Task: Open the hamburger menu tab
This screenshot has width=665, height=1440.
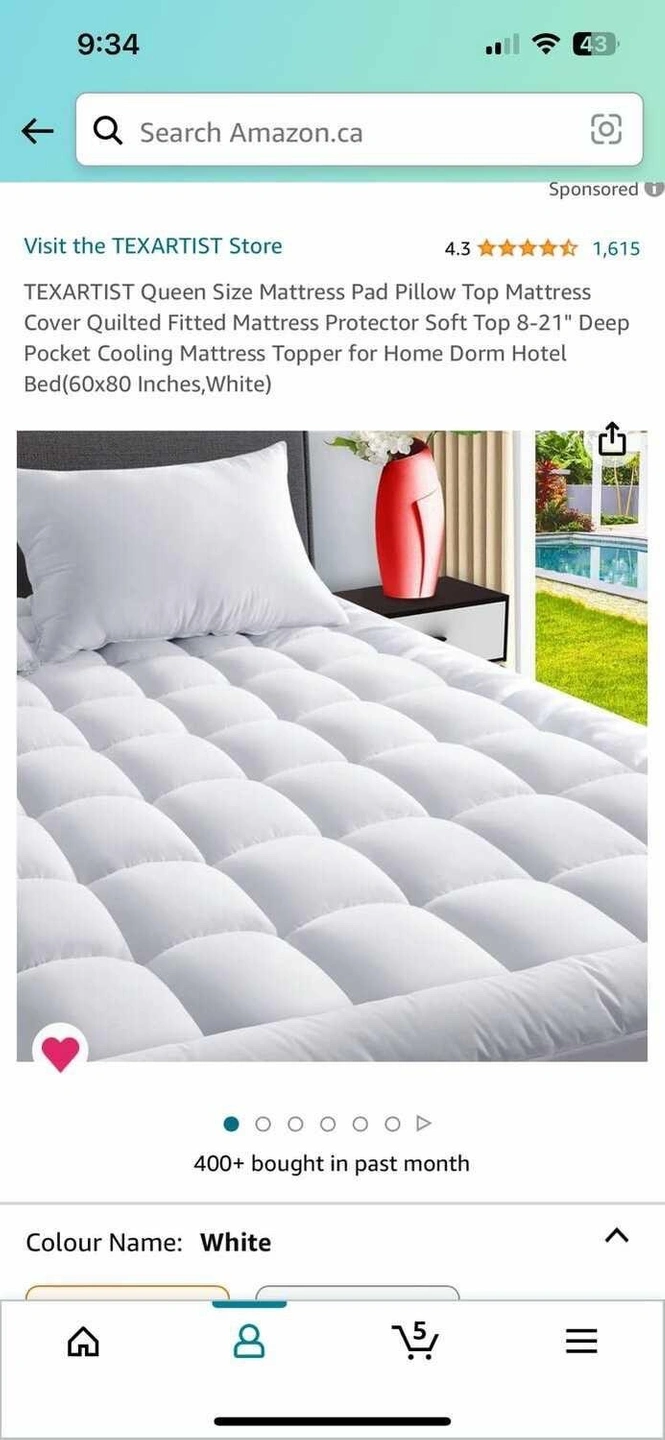Action: 581,1341
